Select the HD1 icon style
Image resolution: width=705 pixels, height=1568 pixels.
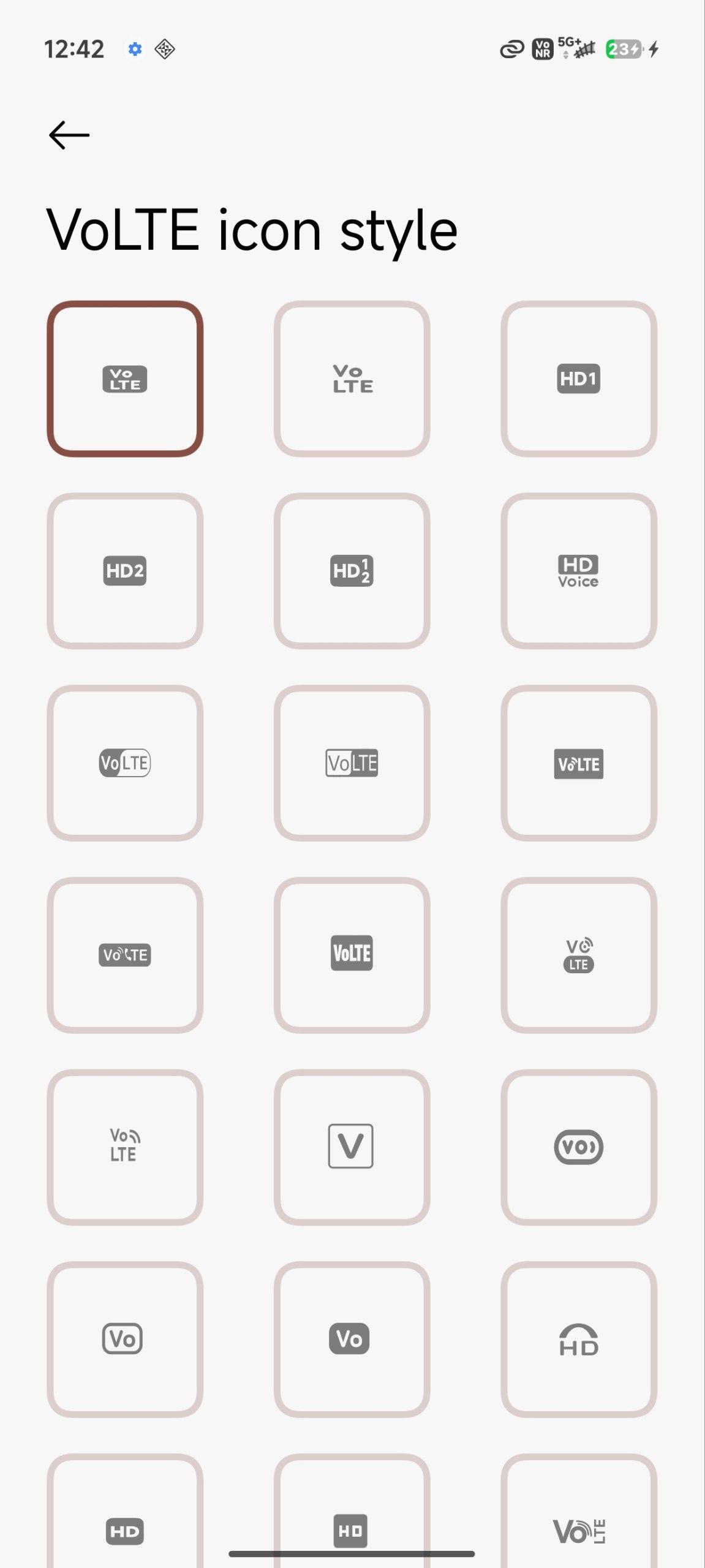tap(579, 379)
